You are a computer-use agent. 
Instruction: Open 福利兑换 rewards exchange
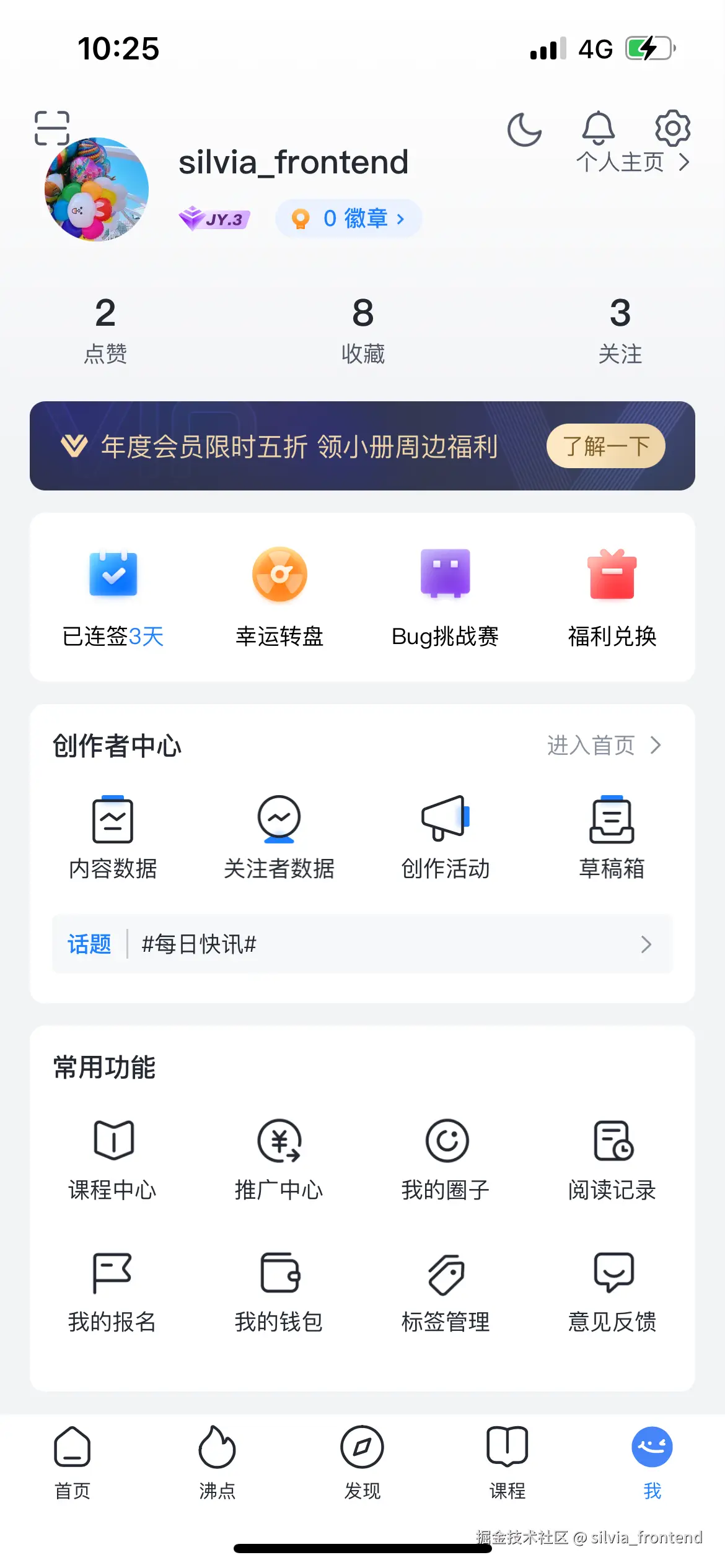(612, 595)
